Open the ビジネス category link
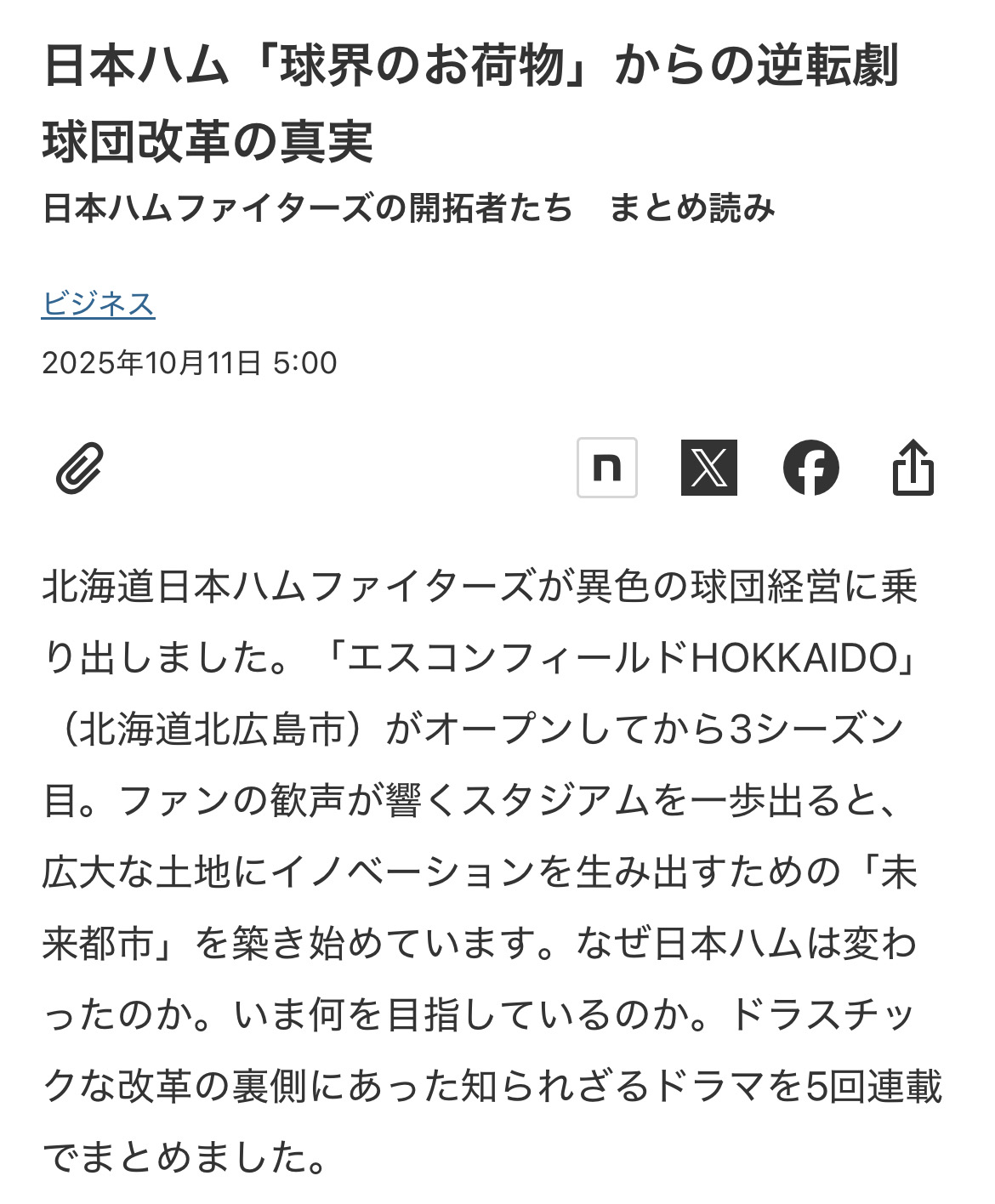The image size is (995, 1204). (98, 304)
